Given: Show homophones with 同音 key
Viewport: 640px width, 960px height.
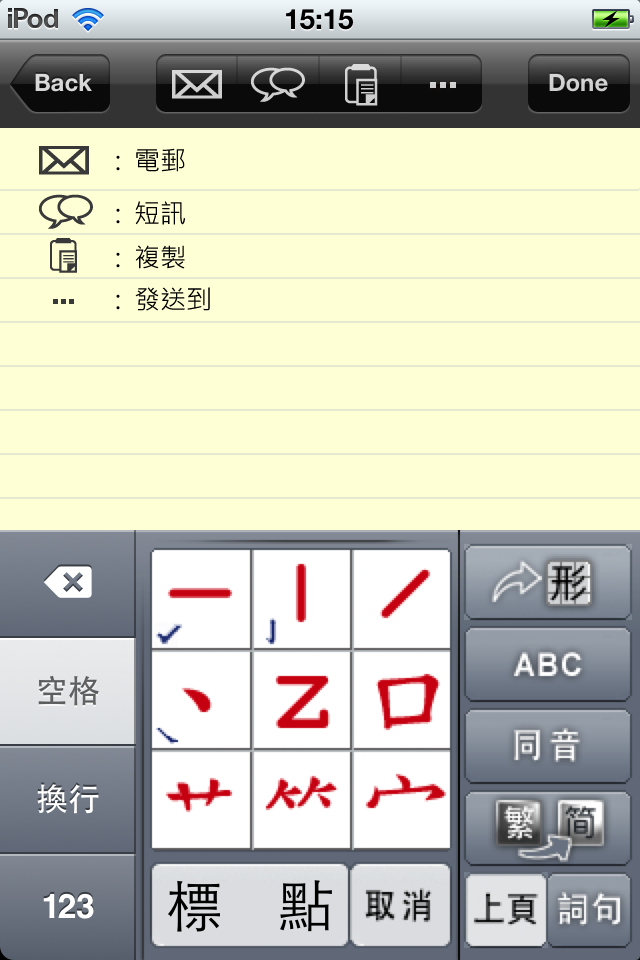Looking at the screenshot, I should (547, 746).
